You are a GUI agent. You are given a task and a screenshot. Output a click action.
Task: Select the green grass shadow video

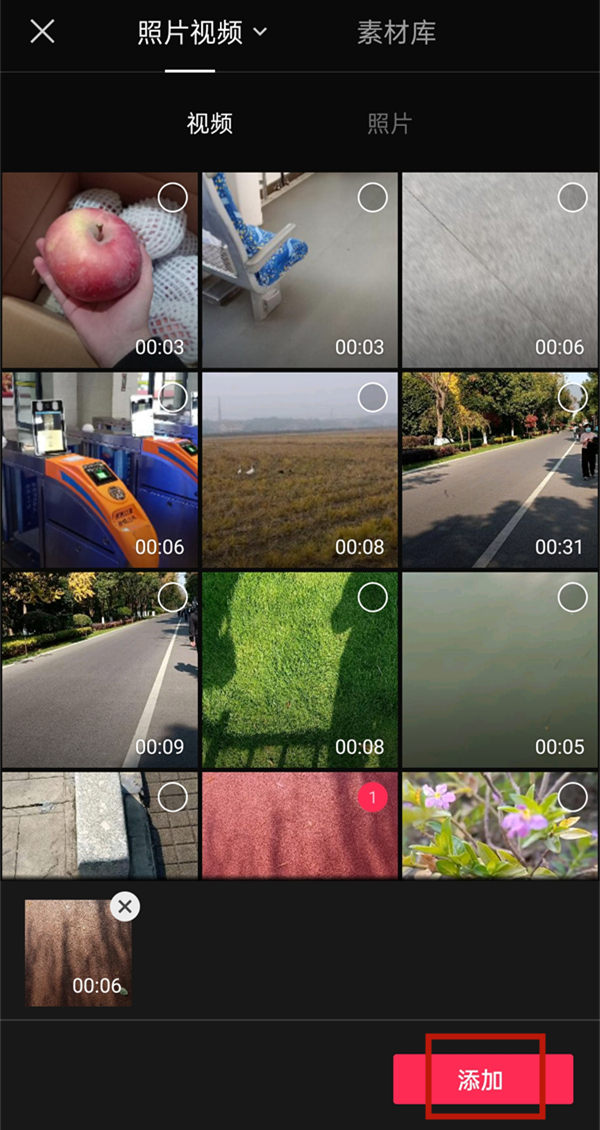[372, 597]
